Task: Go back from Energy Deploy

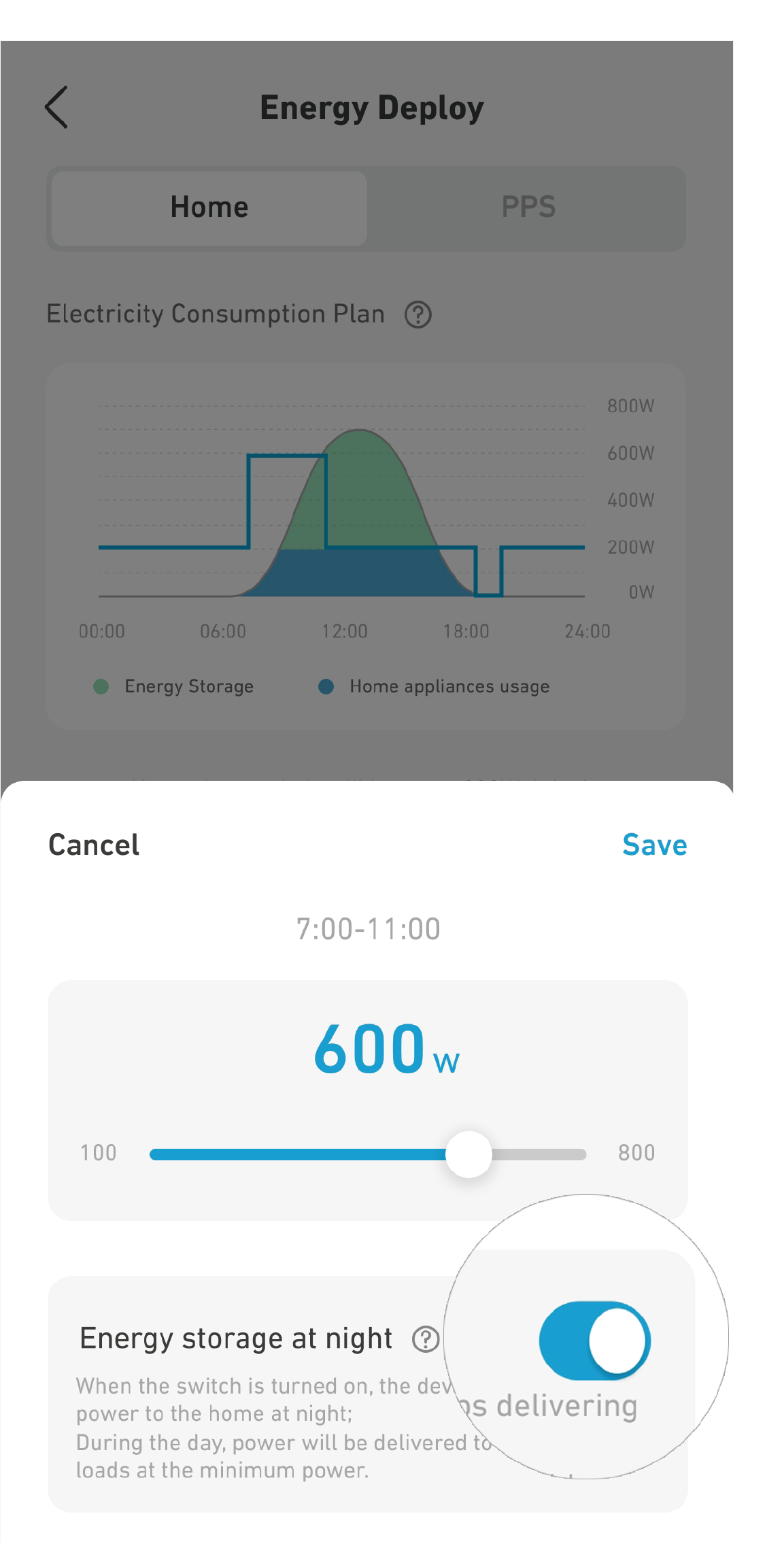Action: click(x=57, y=107)
